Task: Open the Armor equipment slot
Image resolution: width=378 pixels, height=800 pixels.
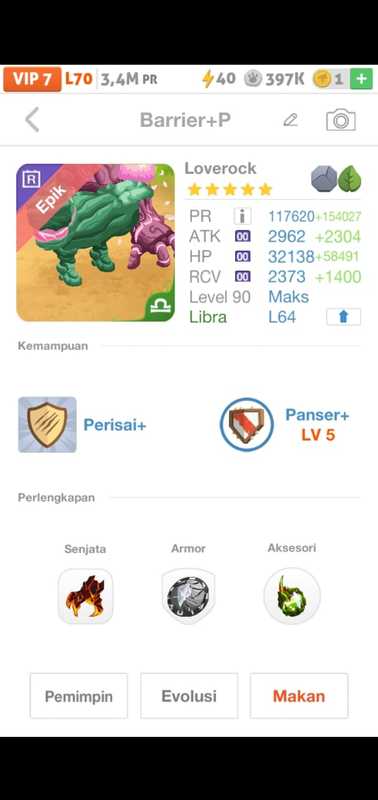Action: (188, 596)
